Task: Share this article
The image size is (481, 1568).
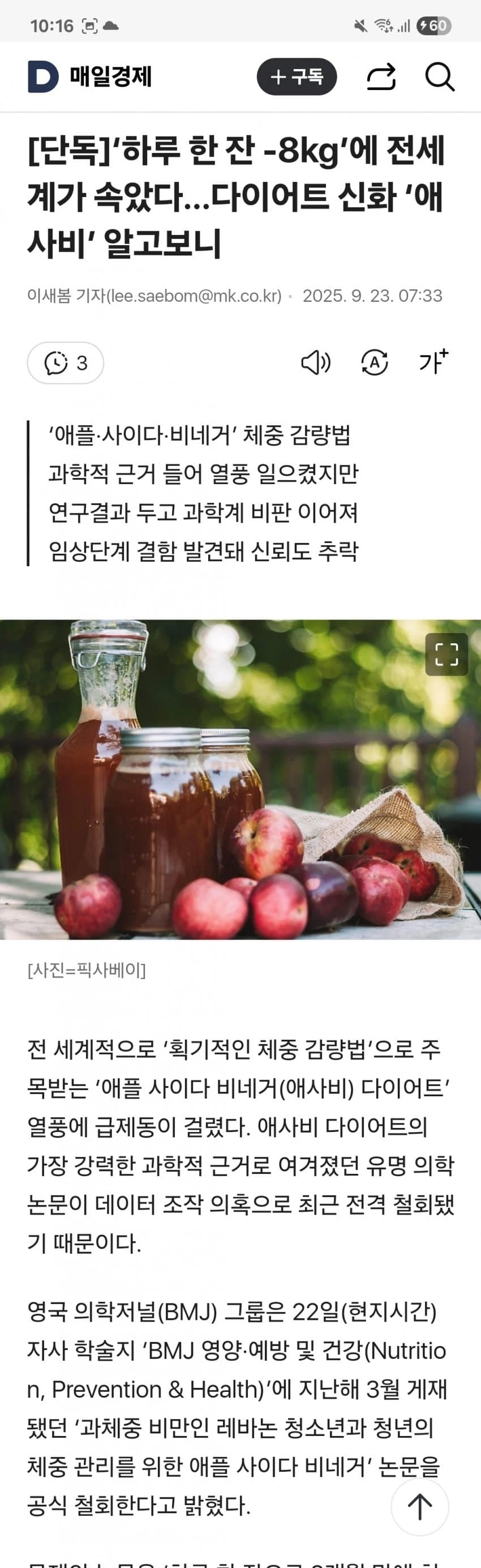Action: pyautogui.click(x=381, y=76)
